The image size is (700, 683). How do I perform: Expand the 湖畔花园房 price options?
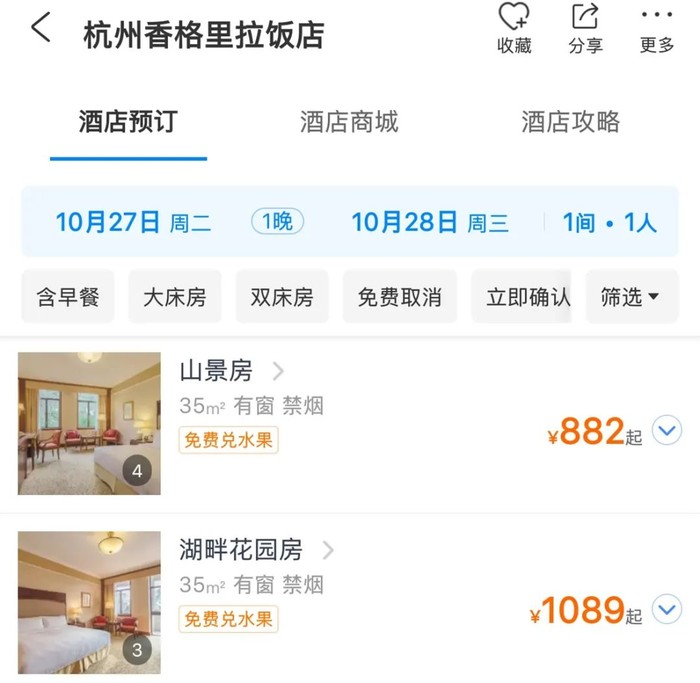(666, 609)
